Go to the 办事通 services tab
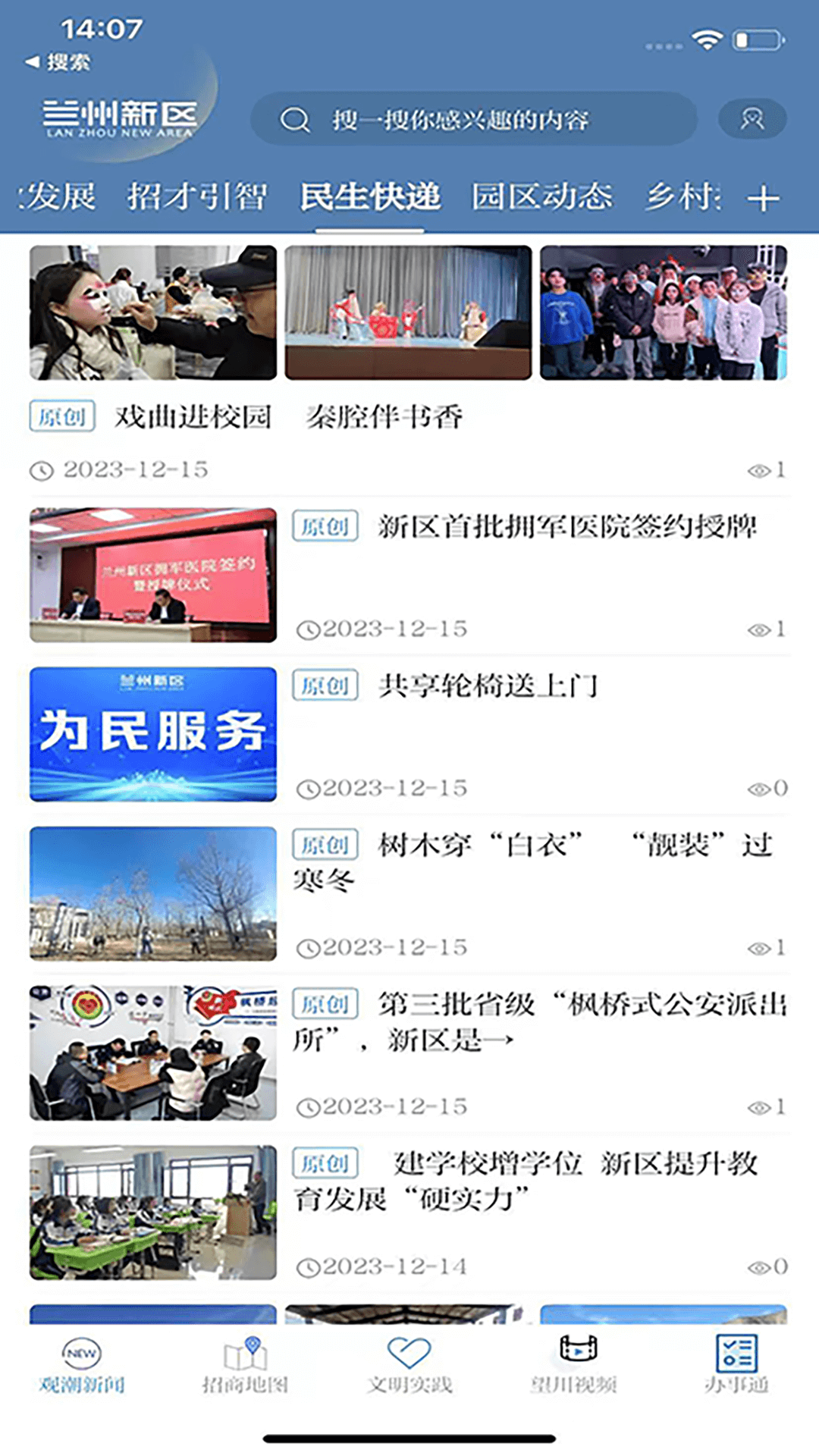819x1456 pixels. (x=736, y=1365)
